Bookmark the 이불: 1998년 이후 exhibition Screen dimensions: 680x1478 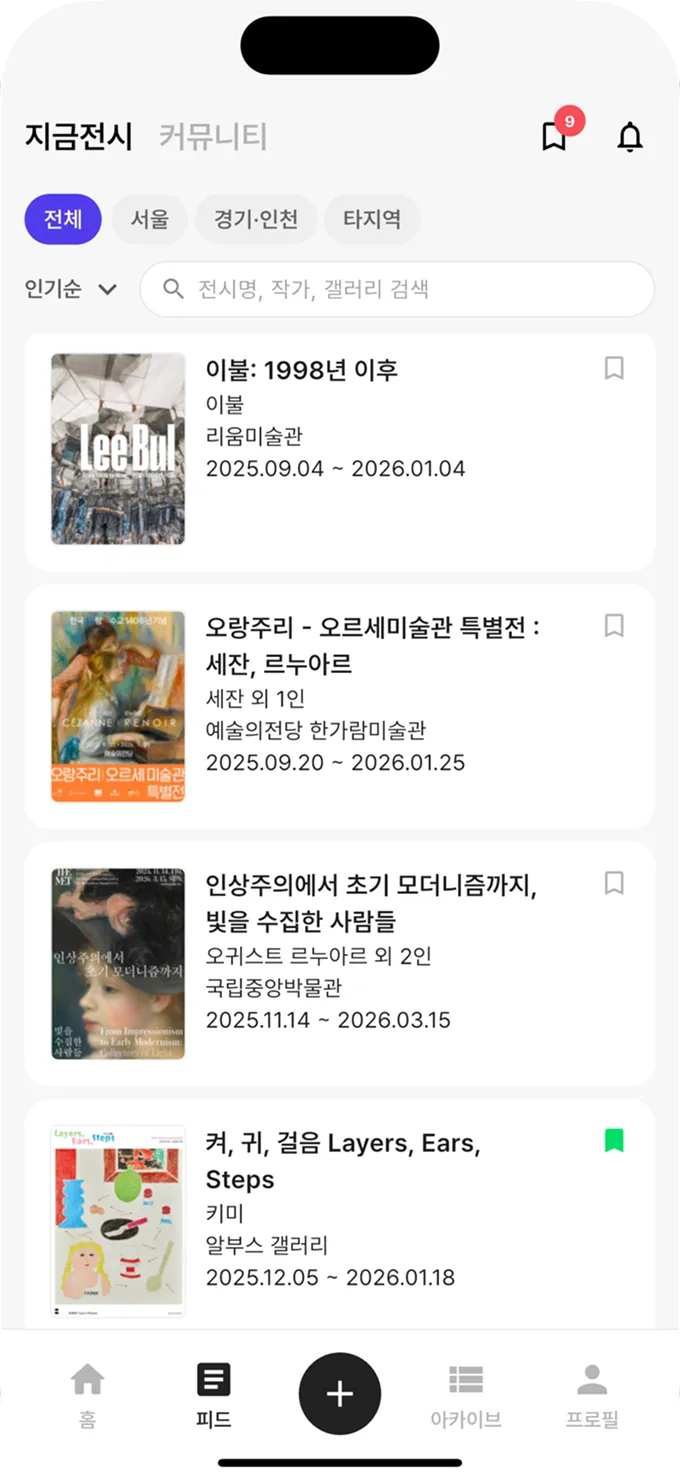(614, 369)
